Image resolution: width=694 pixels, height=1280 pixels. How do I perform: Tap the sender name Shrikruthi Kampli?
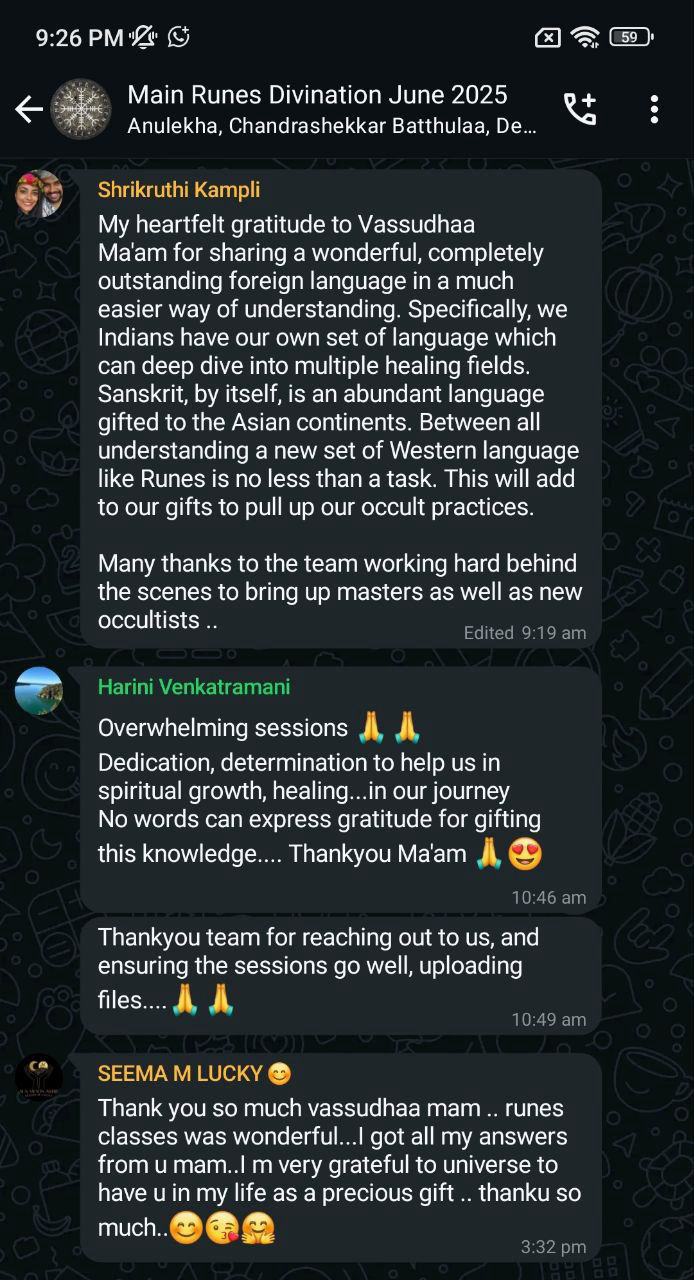[179, 189]
